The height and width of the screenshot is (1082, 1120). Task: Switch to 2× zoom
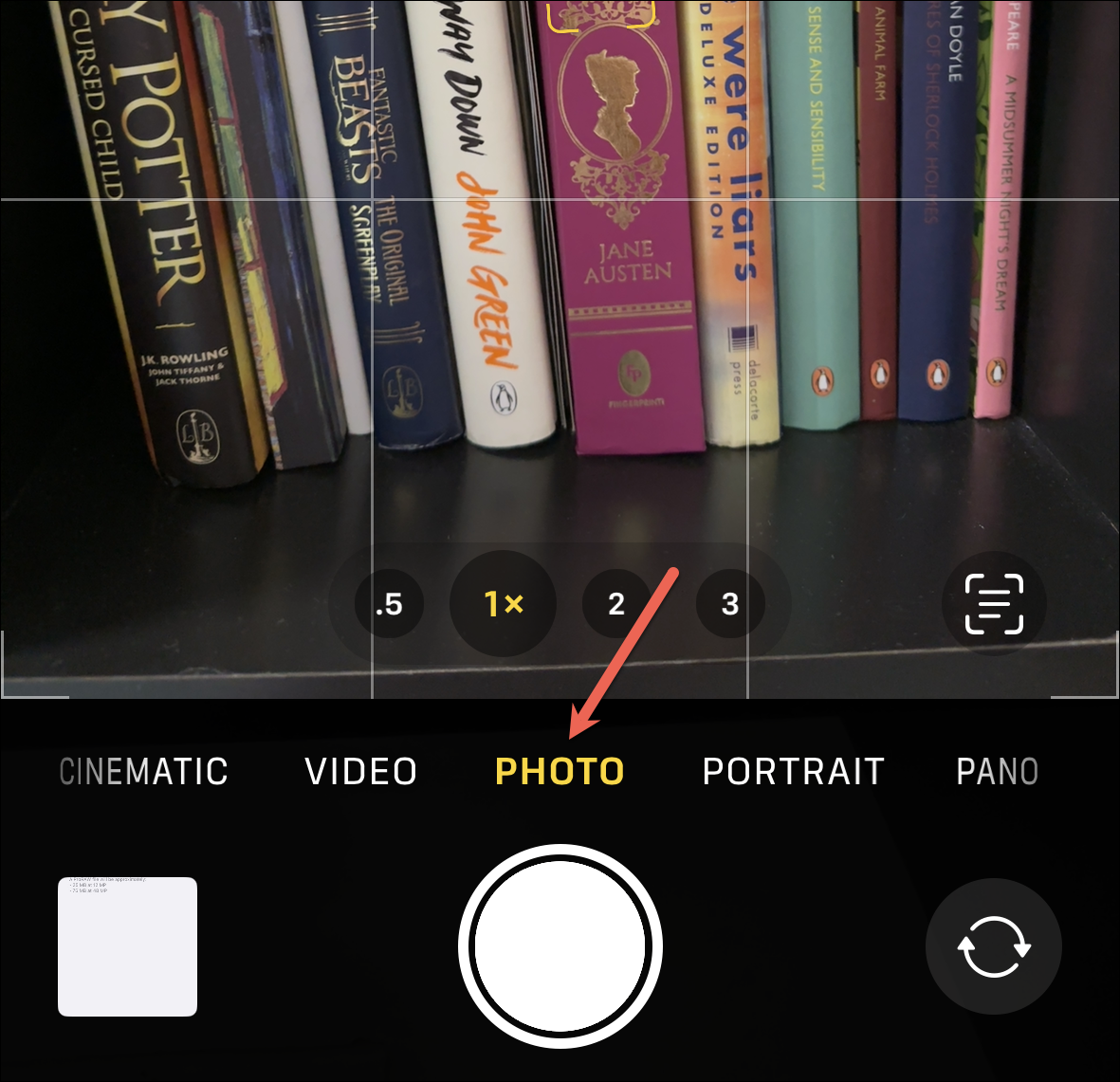click(x=616, y=604)
